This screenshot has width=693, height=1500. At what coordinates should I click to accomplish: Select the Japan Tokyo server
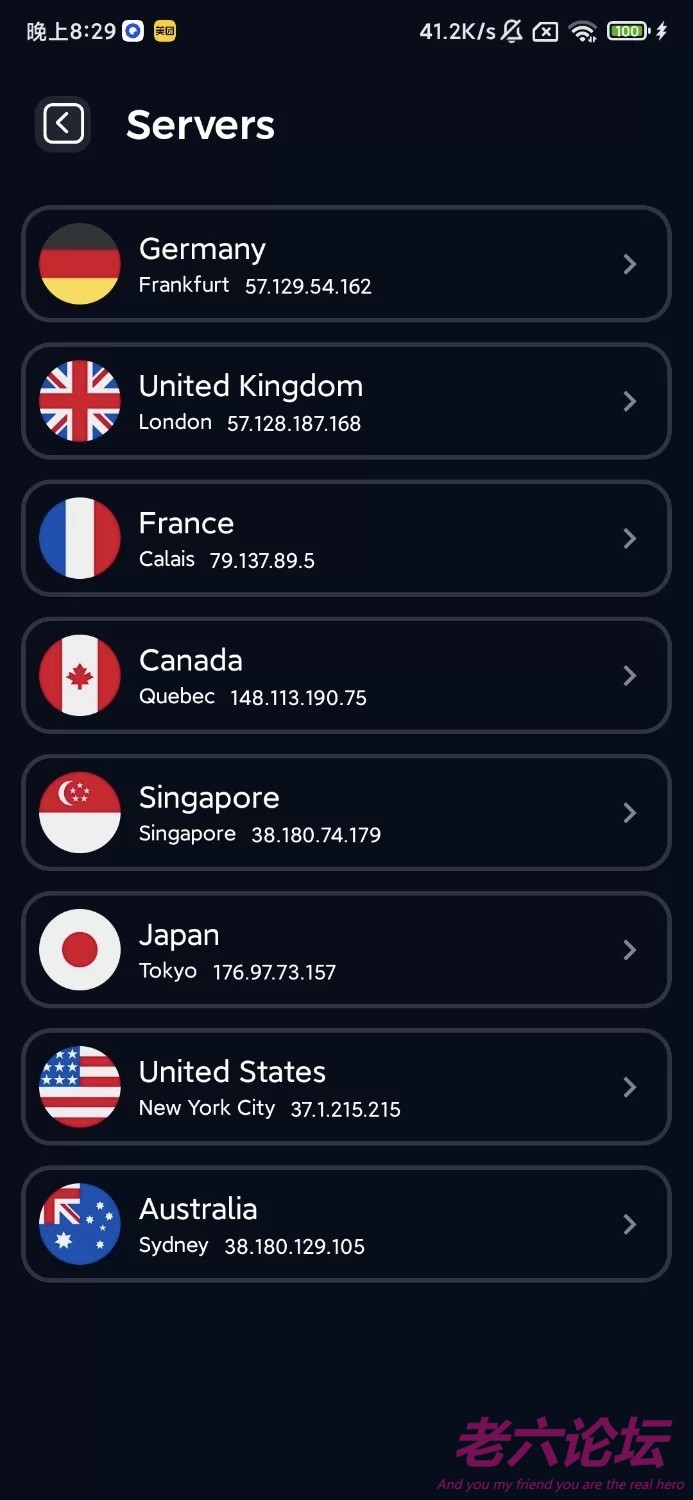(x=346, y=949)
